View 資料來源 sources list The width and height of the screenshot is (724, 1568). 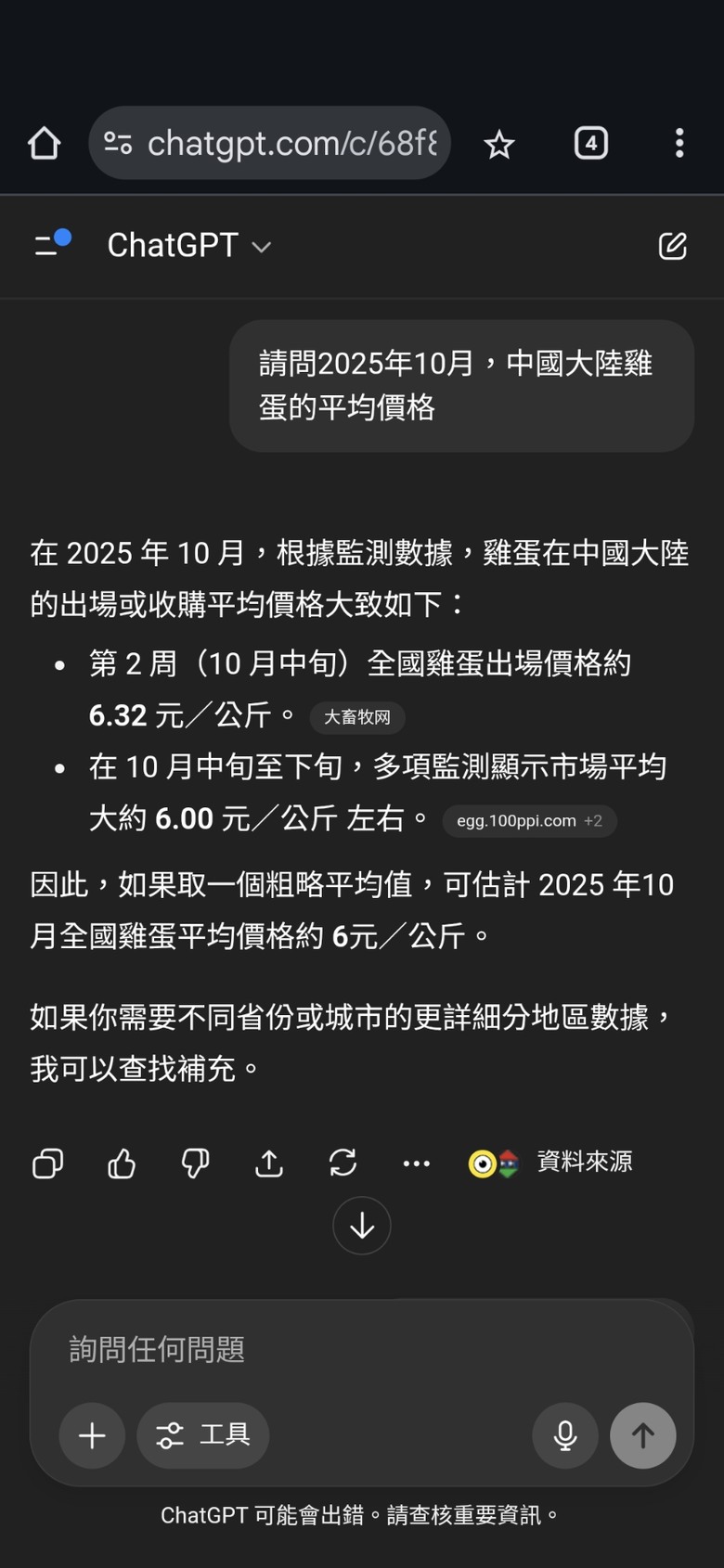(x=552, y=1163)
